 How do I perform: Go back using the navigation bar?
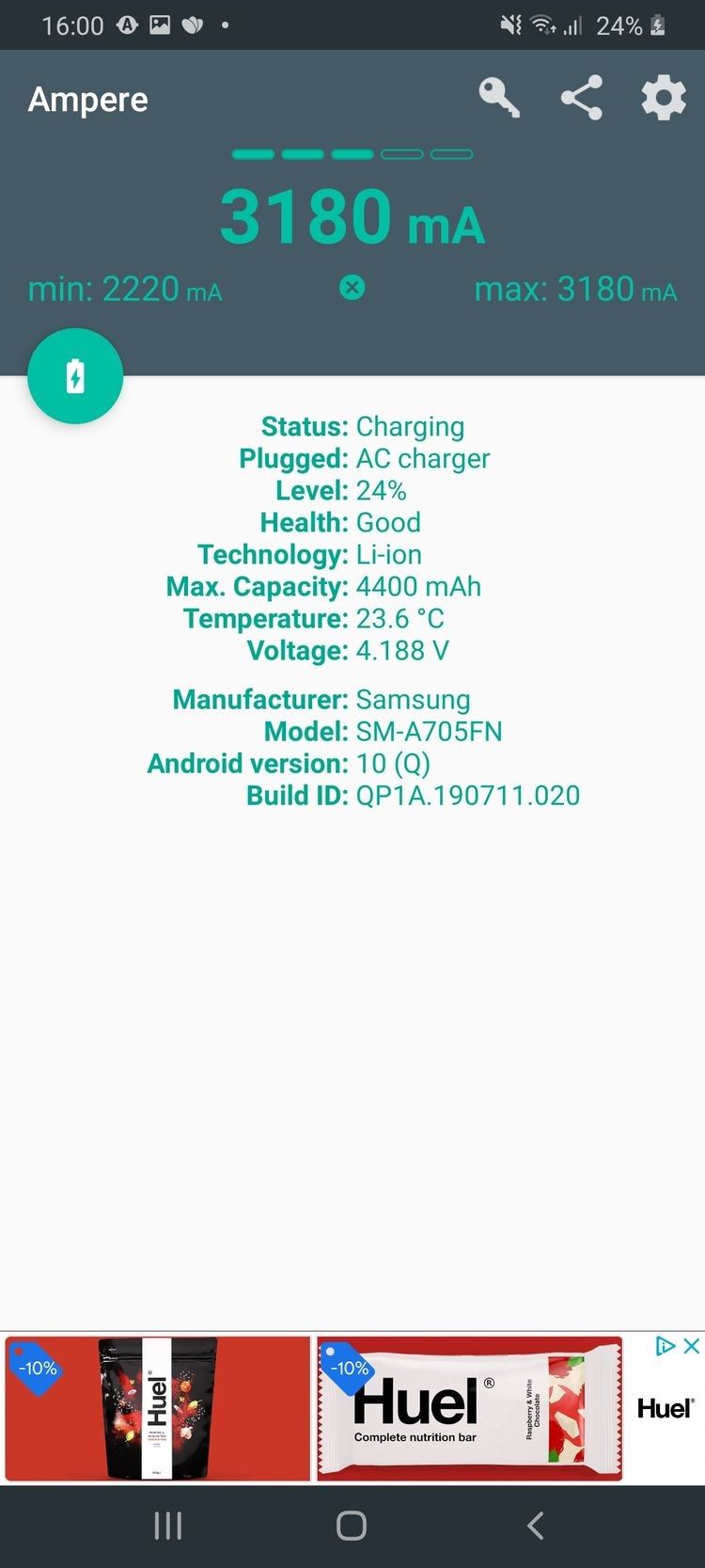[x=536, y=1525]
